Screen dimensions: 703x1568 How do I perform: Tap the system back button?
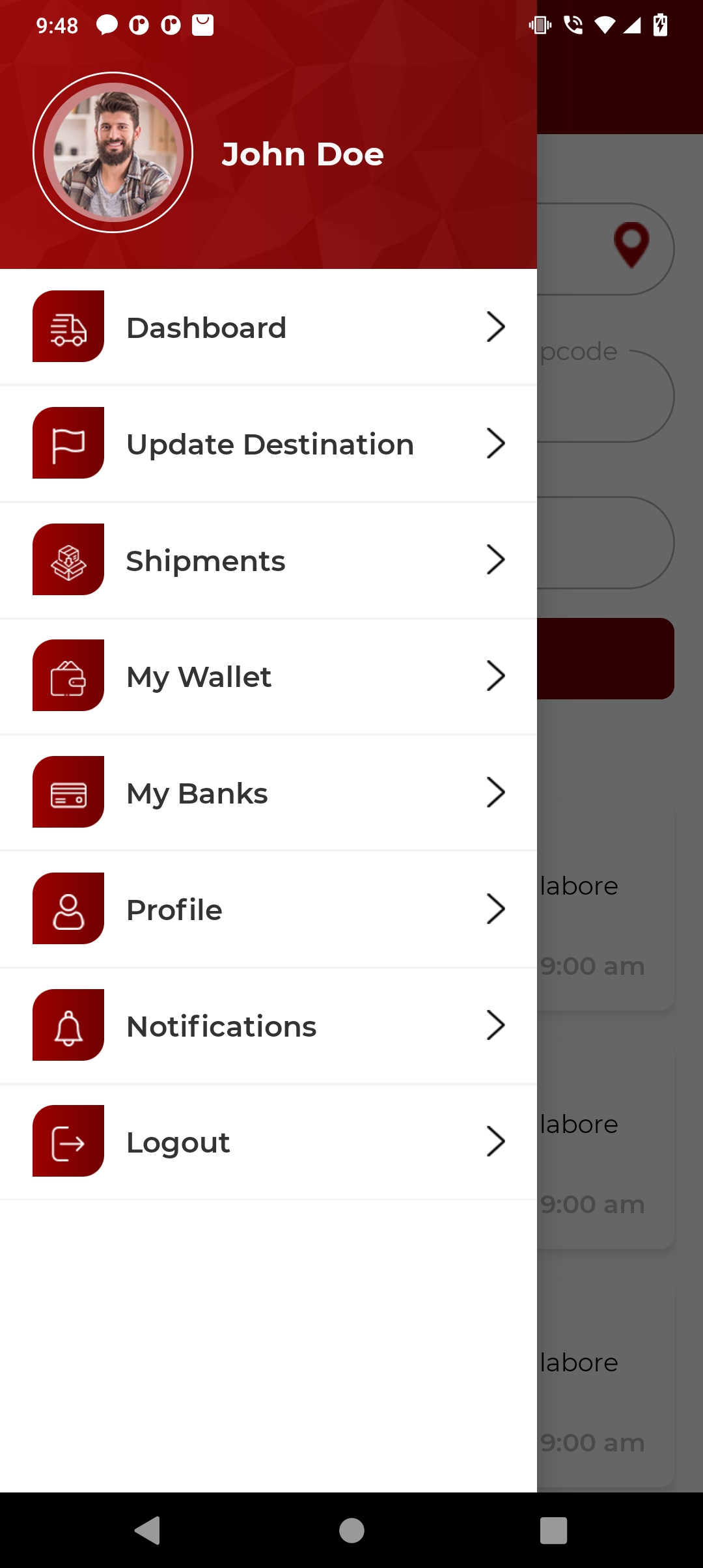pyautogui.click(x=148, y=1530)
